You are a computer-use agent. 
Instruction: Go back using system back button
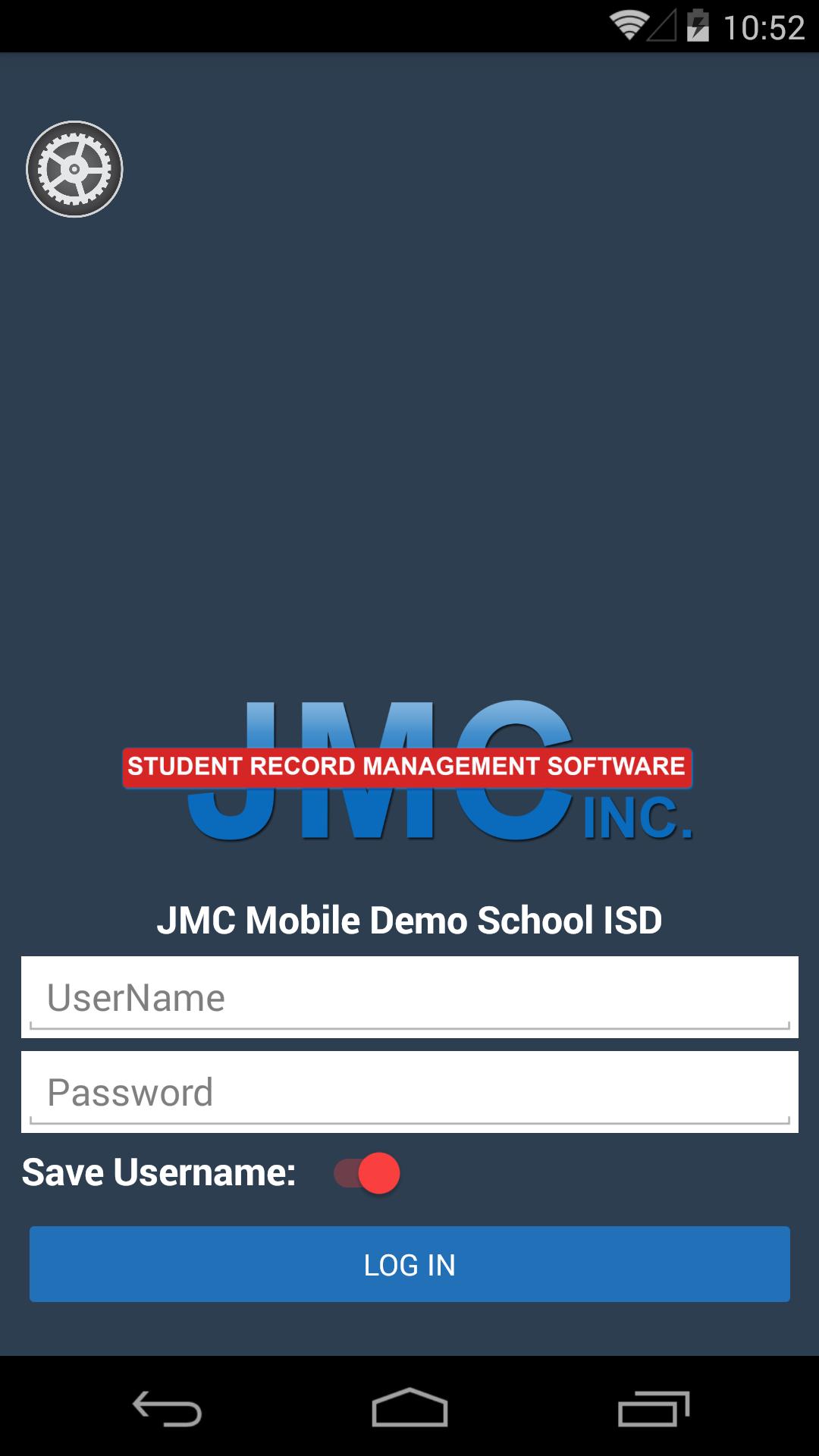167,1409
